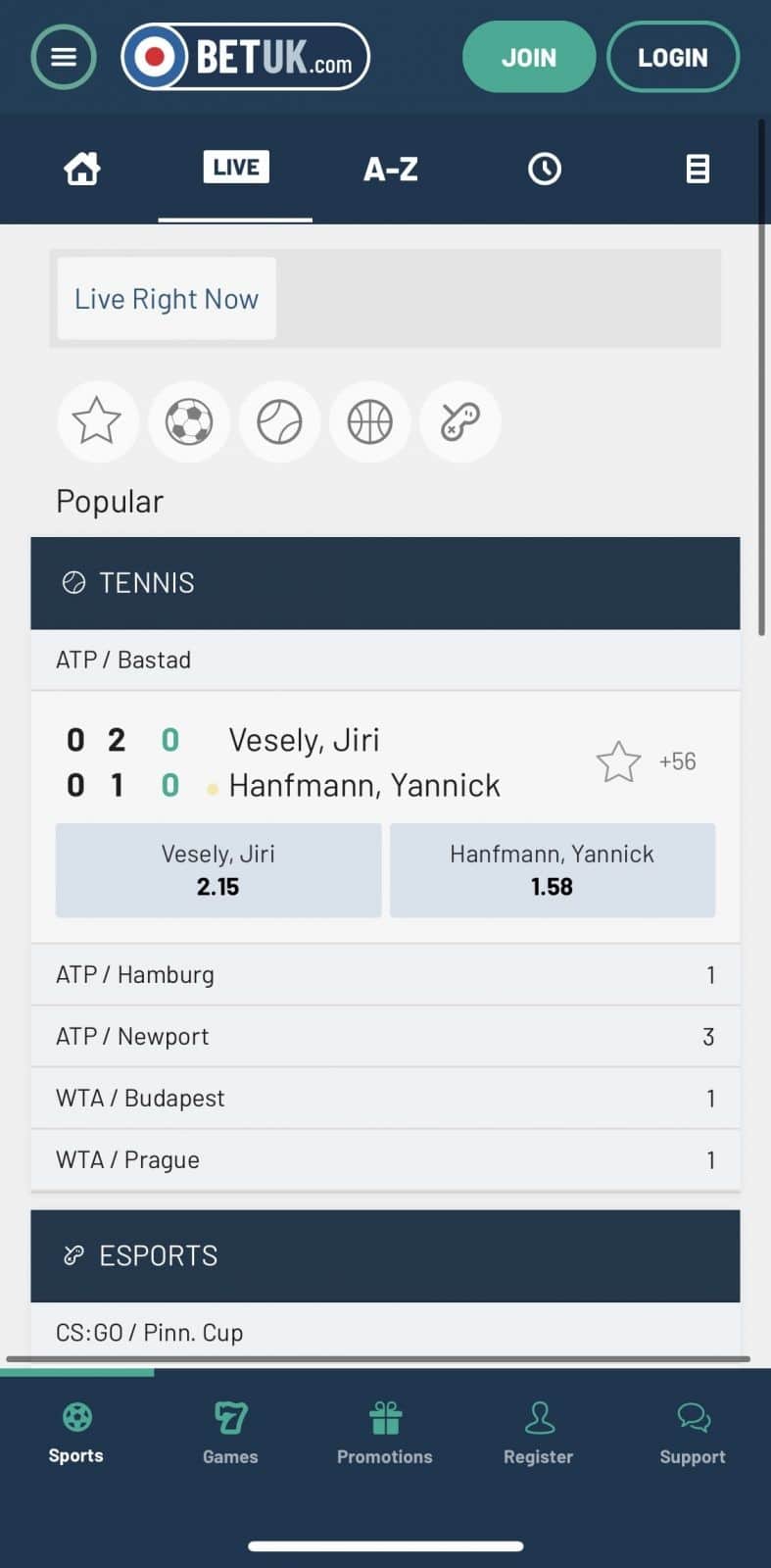Go to the home tab
Viewport: 771px width, 1568px height.
[82, 169]
